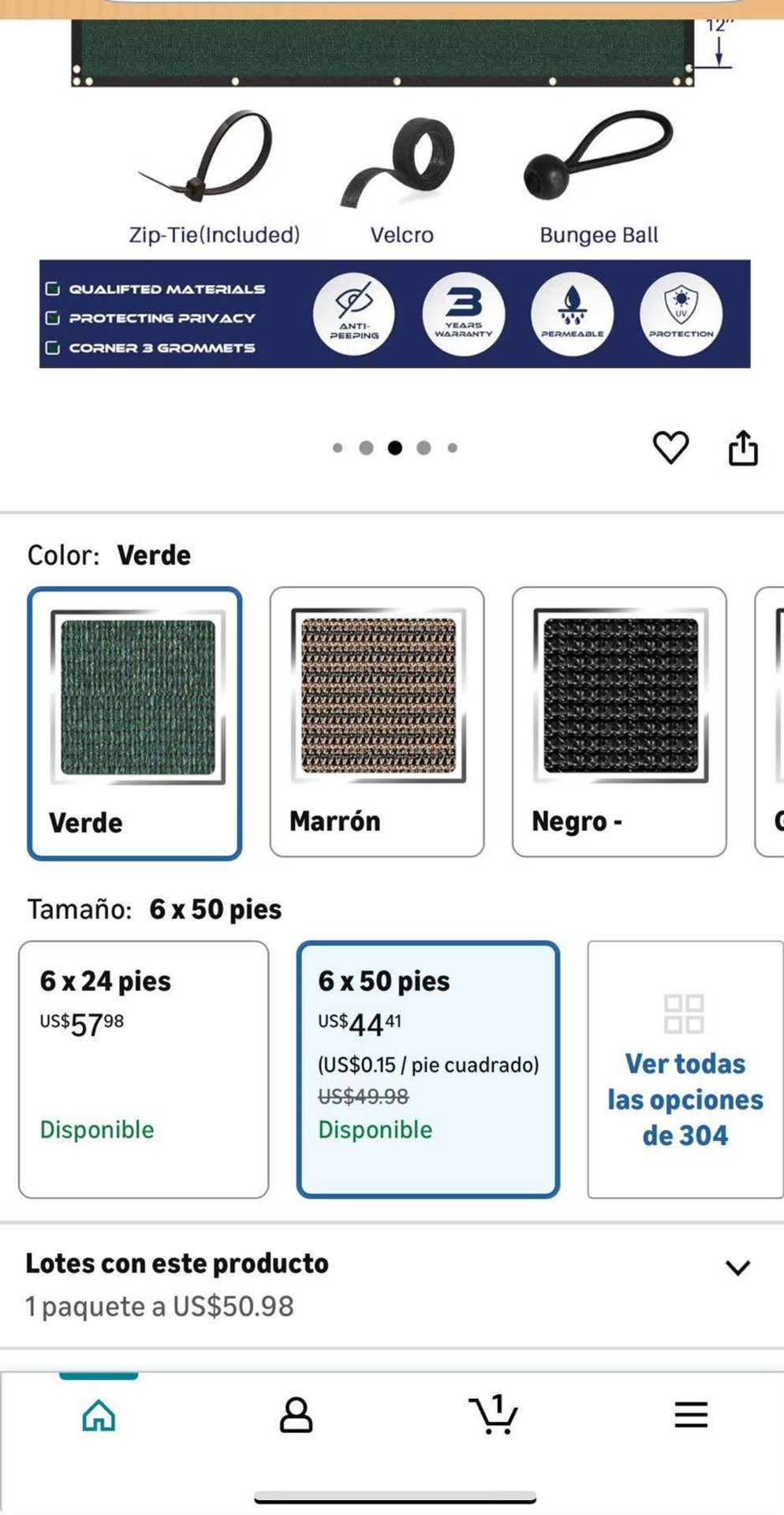This screenshot has height=1515, width=784.
Task: Select the Marrón color option
Action: click(377, 722)
